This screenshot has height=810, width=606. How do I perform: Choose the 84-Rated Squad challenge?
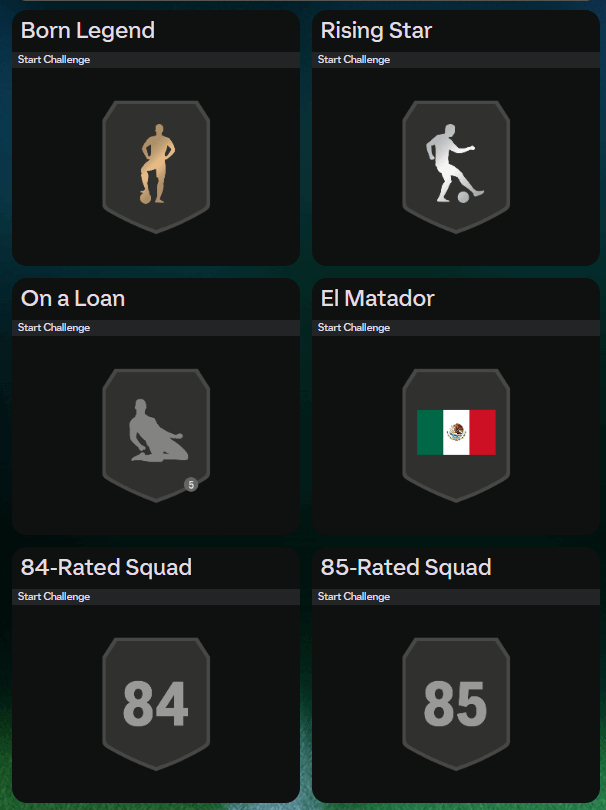(156, 697)
